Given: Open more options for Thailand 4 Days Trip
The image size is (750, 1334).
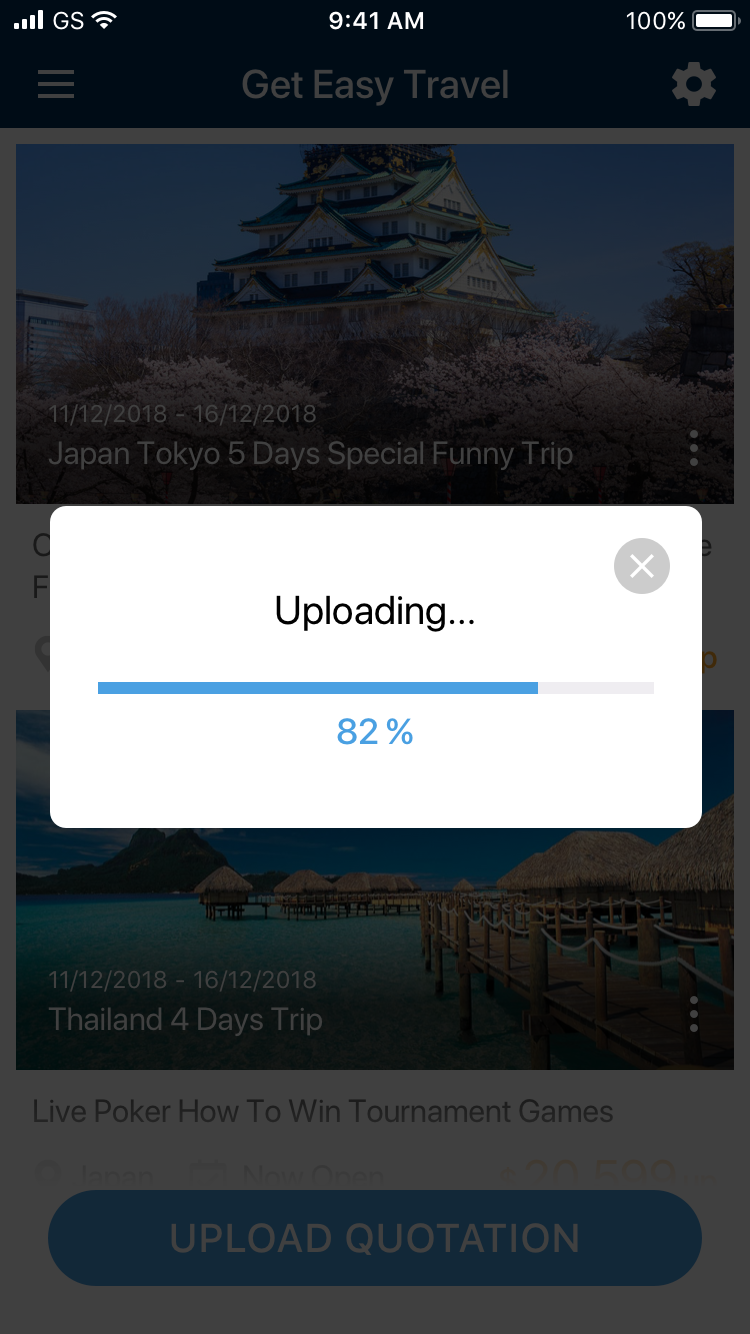Looking at the screenshot, I should pos(694,1014).
